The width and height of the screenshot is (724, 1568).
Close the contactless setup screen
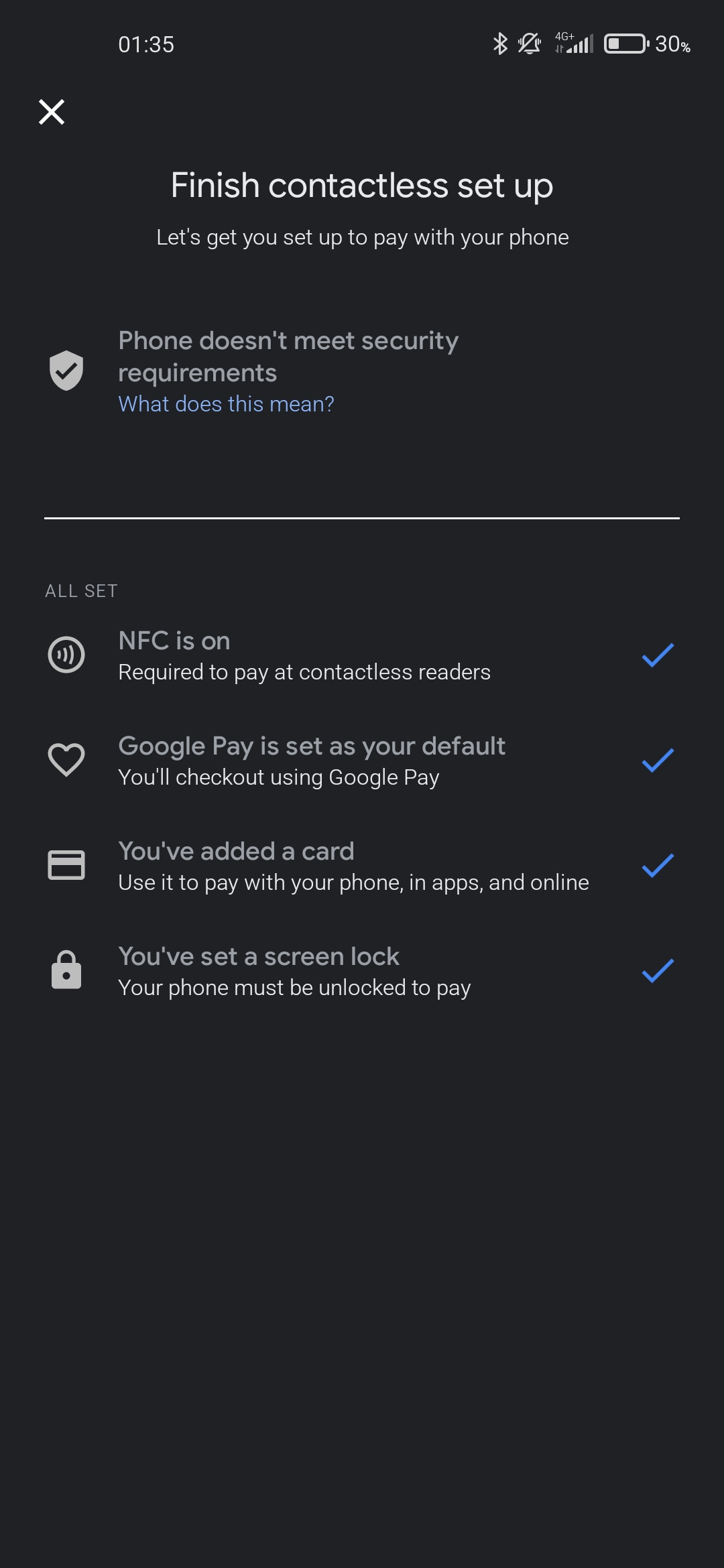(52, 112)
